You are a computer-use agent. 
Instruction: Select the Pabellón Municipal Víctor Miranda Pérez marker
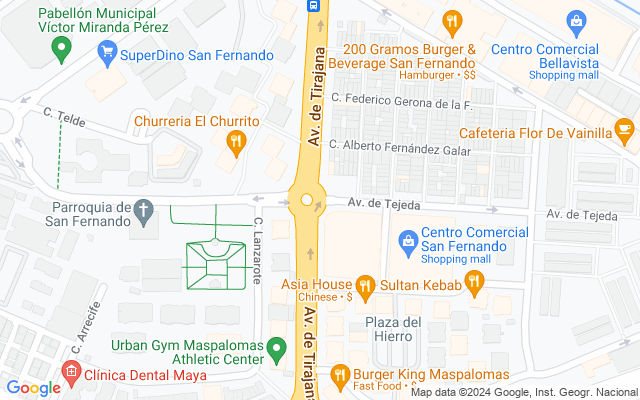point(61,49)
